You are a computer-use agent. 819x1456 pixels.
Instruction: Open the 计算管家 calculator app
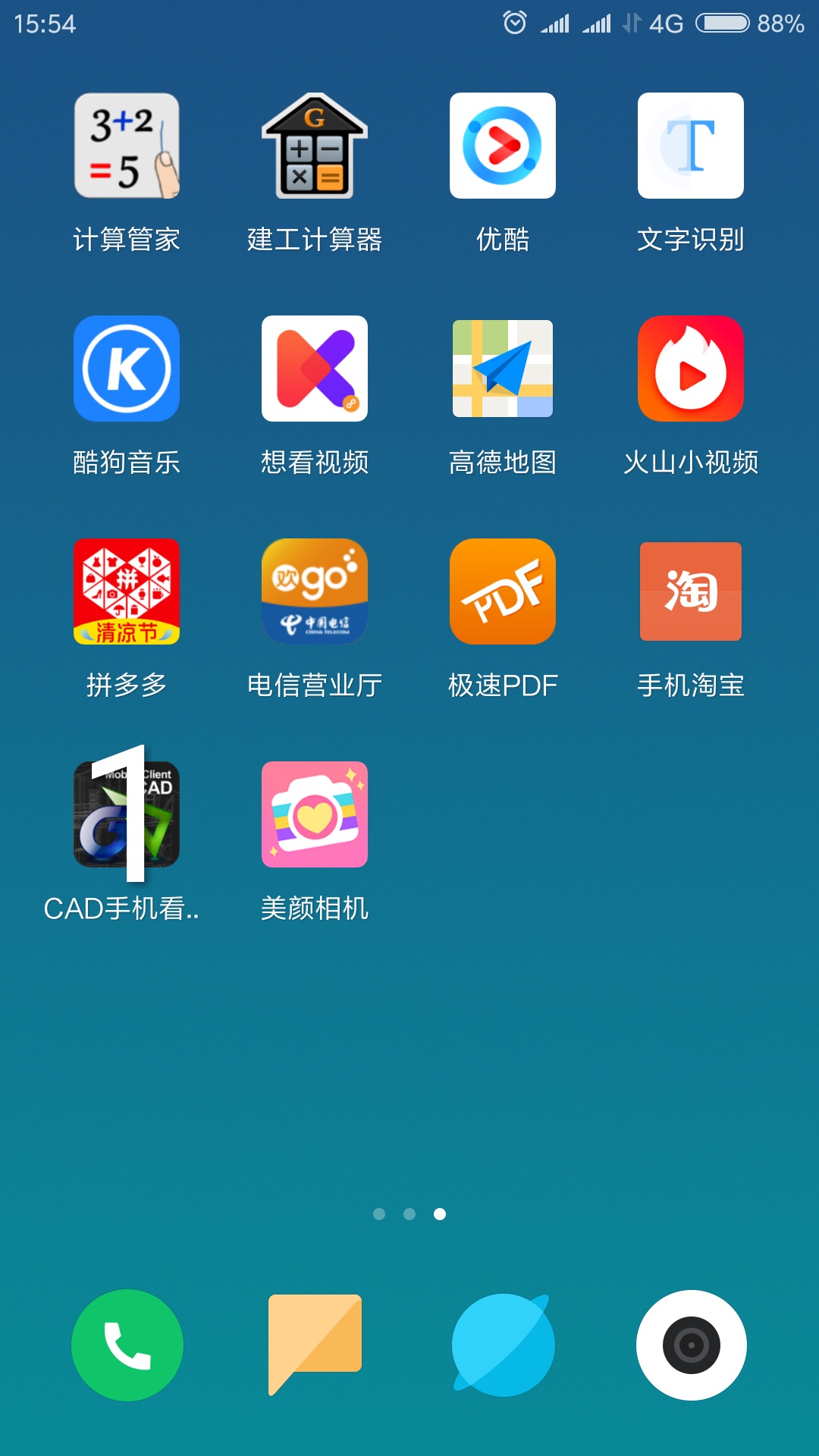click(x=127, y=146)
